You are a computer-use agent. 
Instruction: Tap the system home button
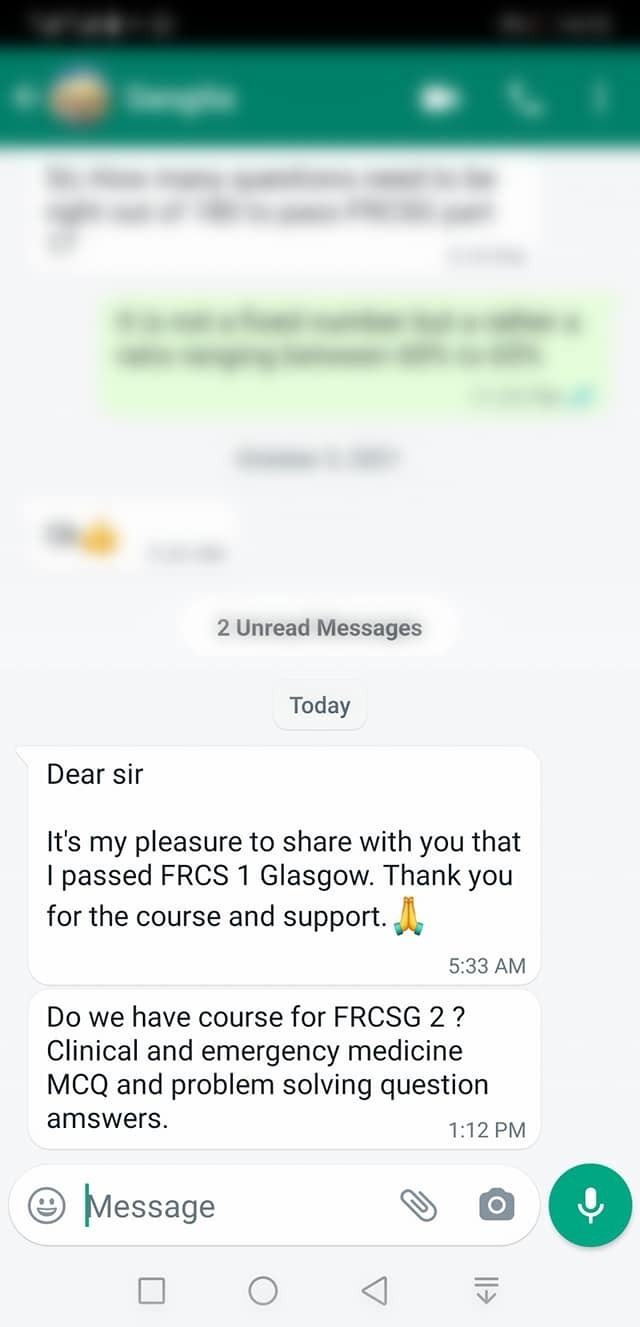(263, 1291)
